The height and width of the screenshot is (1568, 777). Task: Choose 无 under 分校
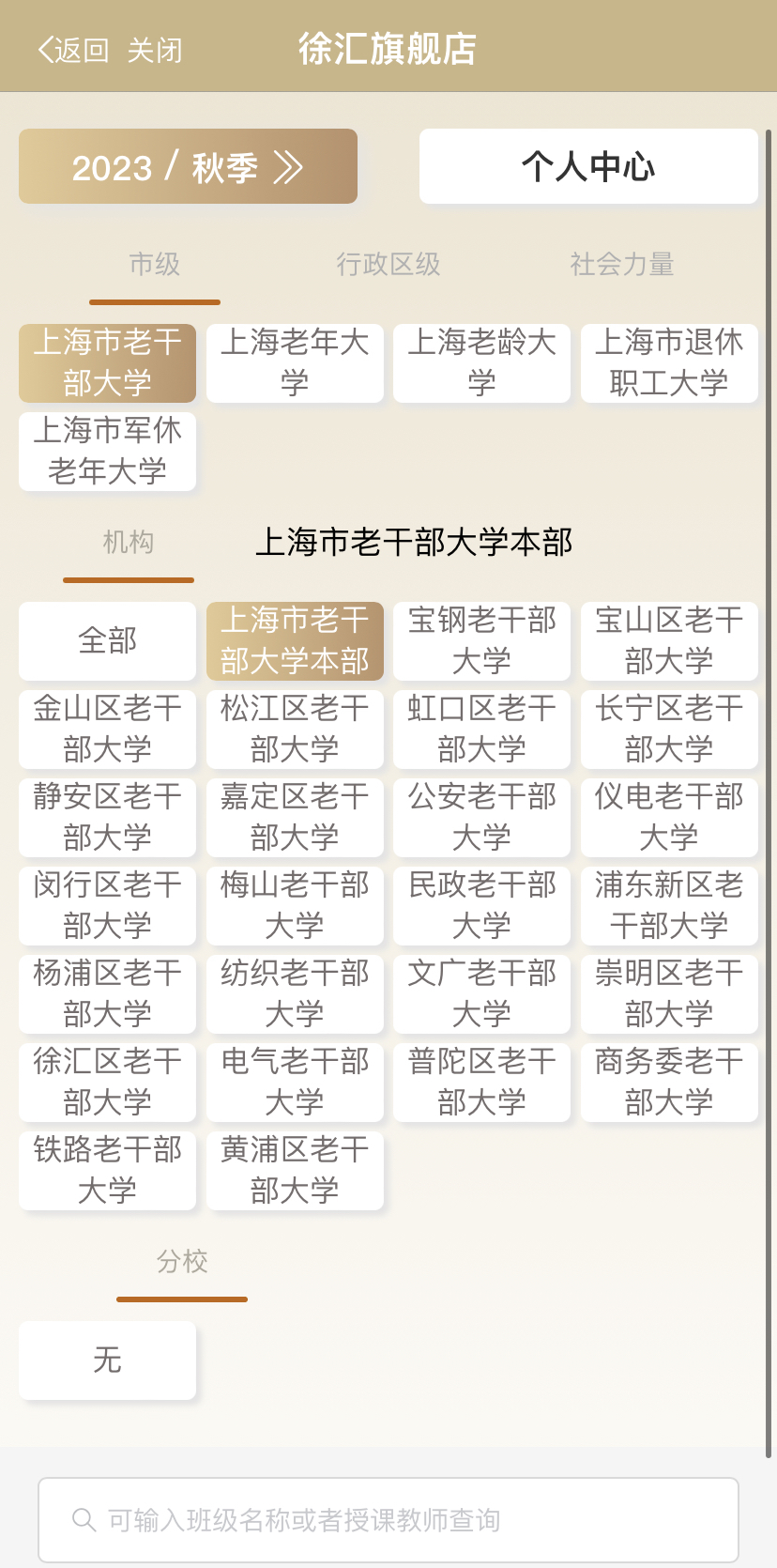[107, 1360]
